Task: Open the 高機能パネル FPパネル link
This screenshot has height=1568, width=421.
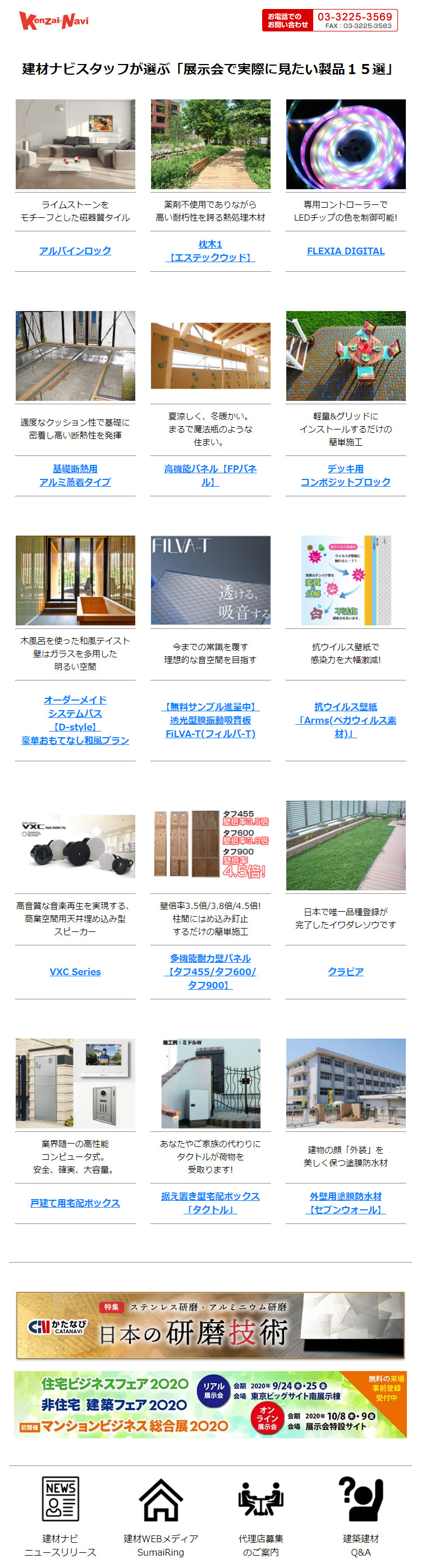Action: tap(210, 476)
